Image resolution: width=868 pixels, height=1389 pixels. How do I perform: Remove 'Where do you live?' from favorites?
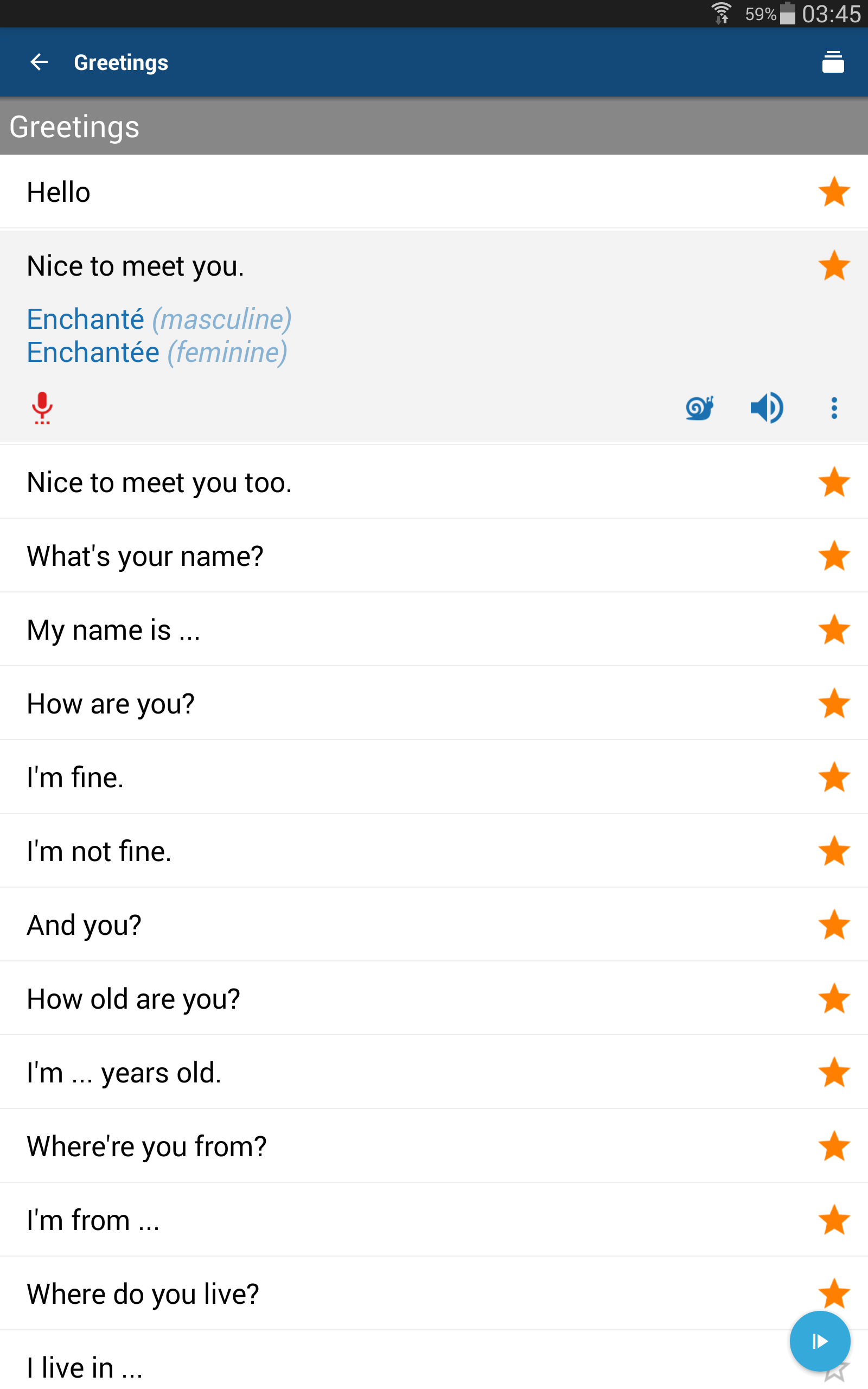[x=834, y=1293]
